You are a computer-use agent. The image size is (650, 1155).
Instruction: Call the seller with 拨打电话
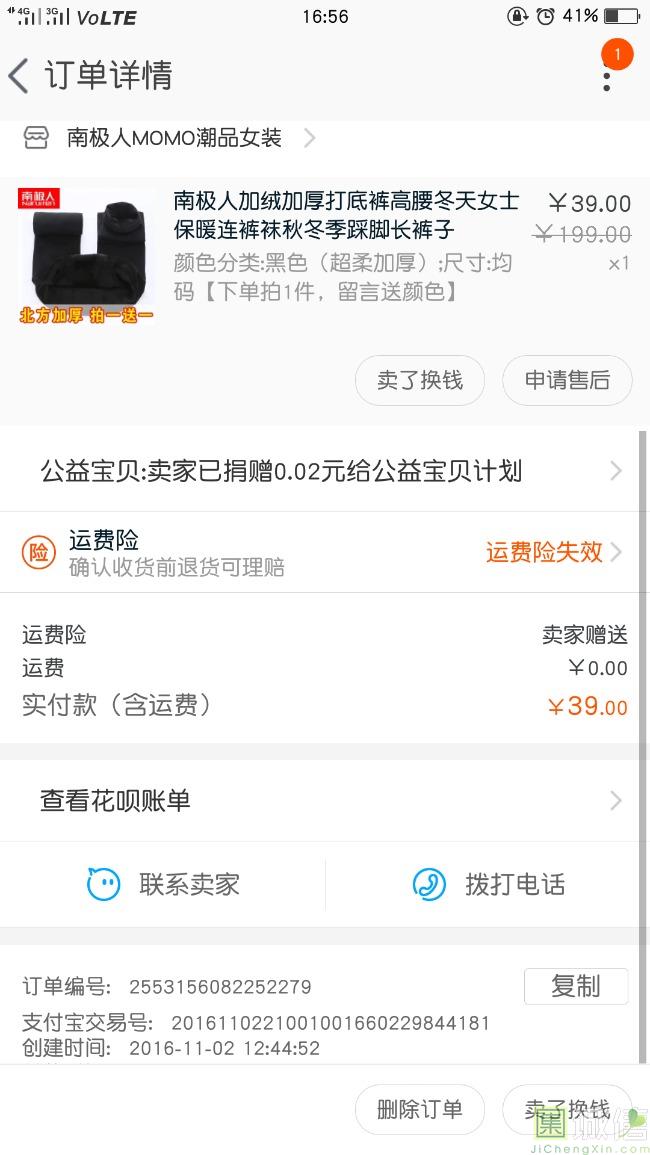(488, 884)
